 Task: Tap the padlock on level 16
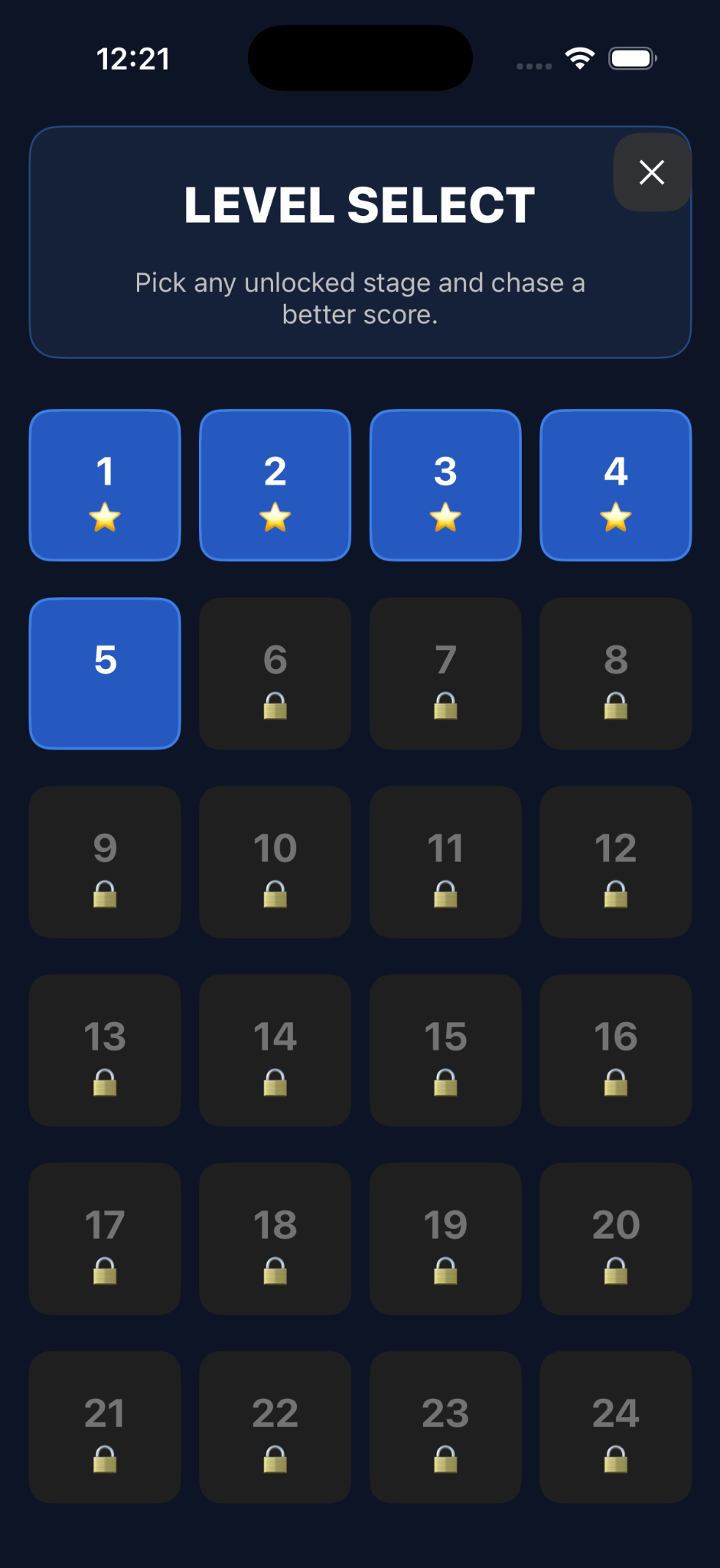click(x=615, y=1084)
